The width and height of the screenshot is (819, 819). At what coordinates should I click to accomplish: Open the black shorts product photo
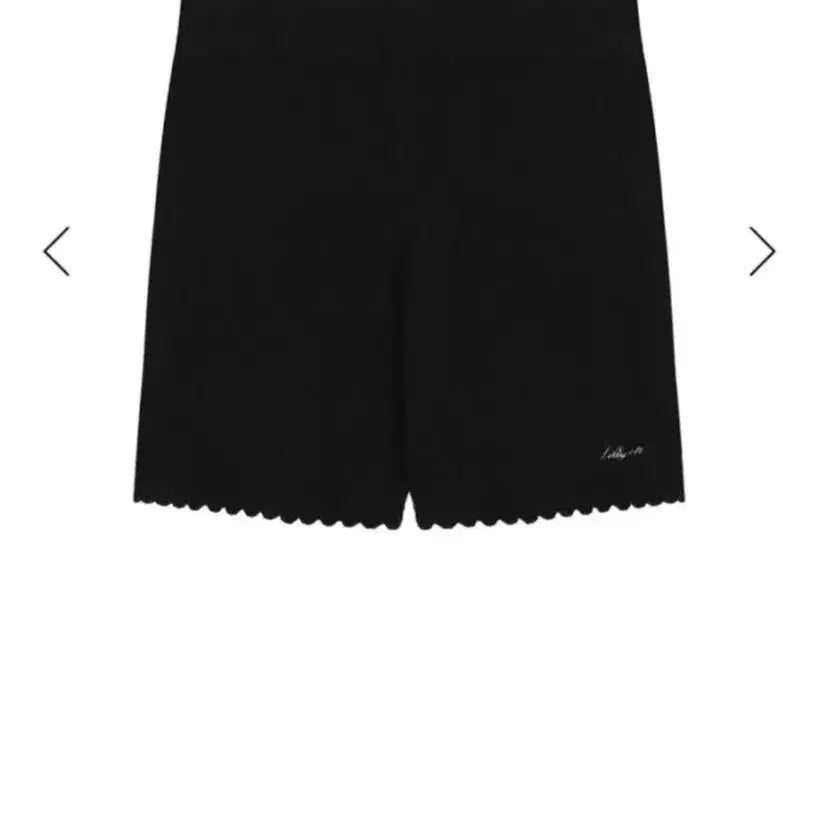tap(408, 260)
